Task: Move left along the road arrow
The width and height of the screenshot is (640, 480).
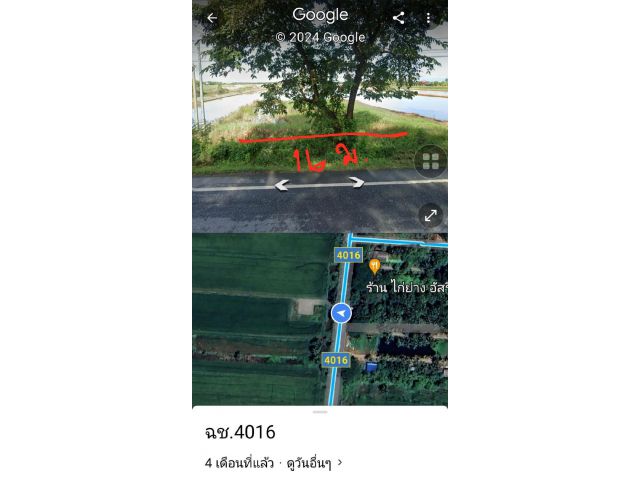Action: pos(283,184)
